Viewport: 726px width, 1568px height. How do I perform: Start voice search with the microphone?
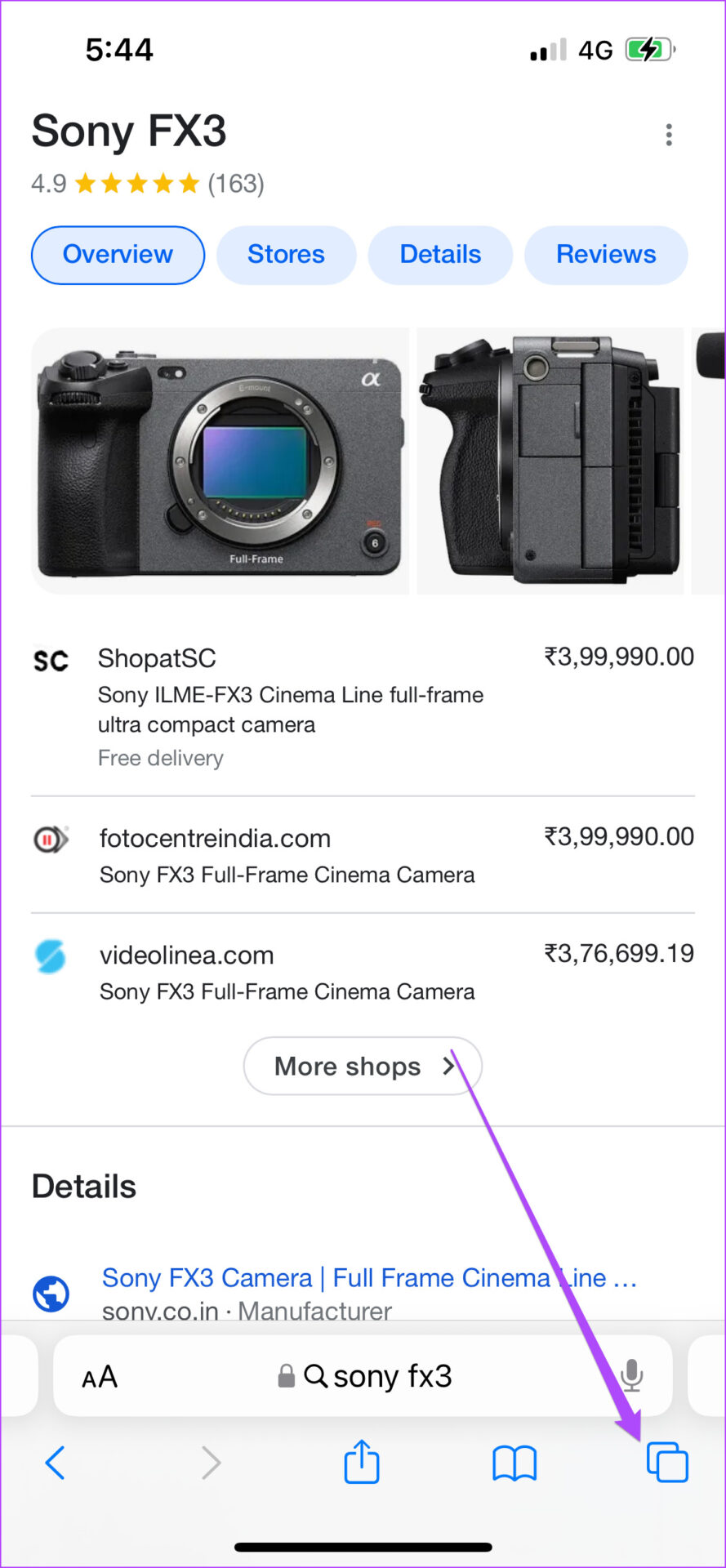[x=631, y=1376]
